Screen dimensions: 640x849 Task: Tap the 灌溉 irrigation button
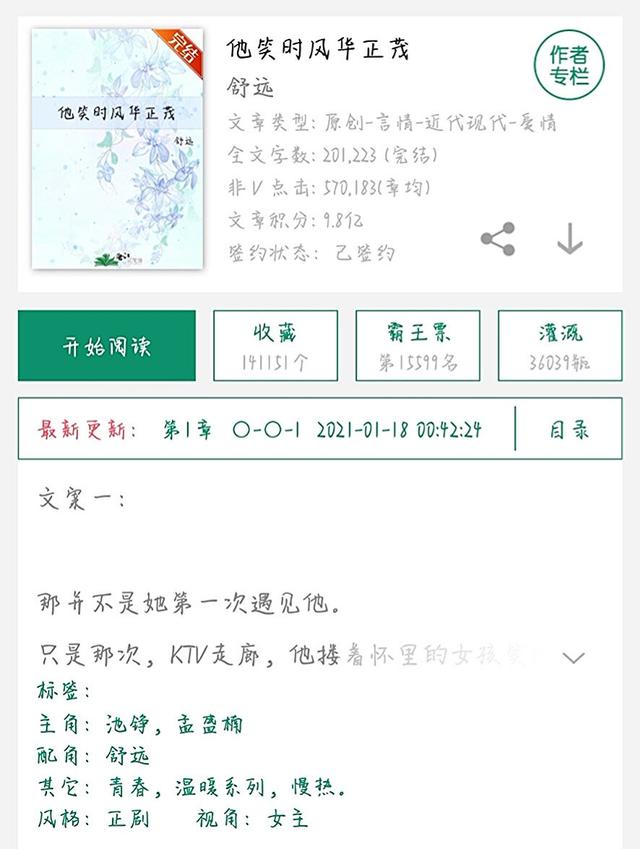pyautogui.click(x=560, y=346)
